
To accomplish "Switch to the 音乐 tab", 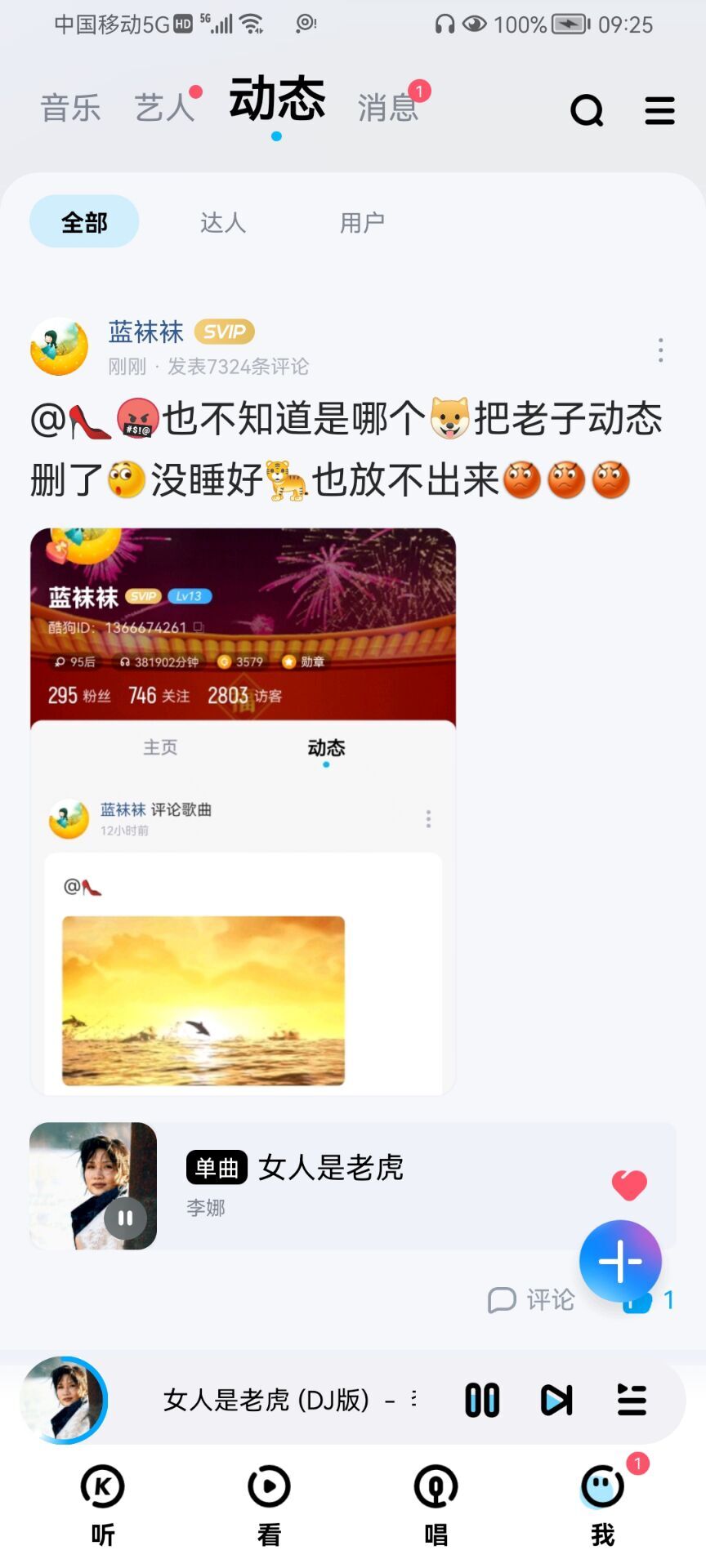I will click(70, 108).
